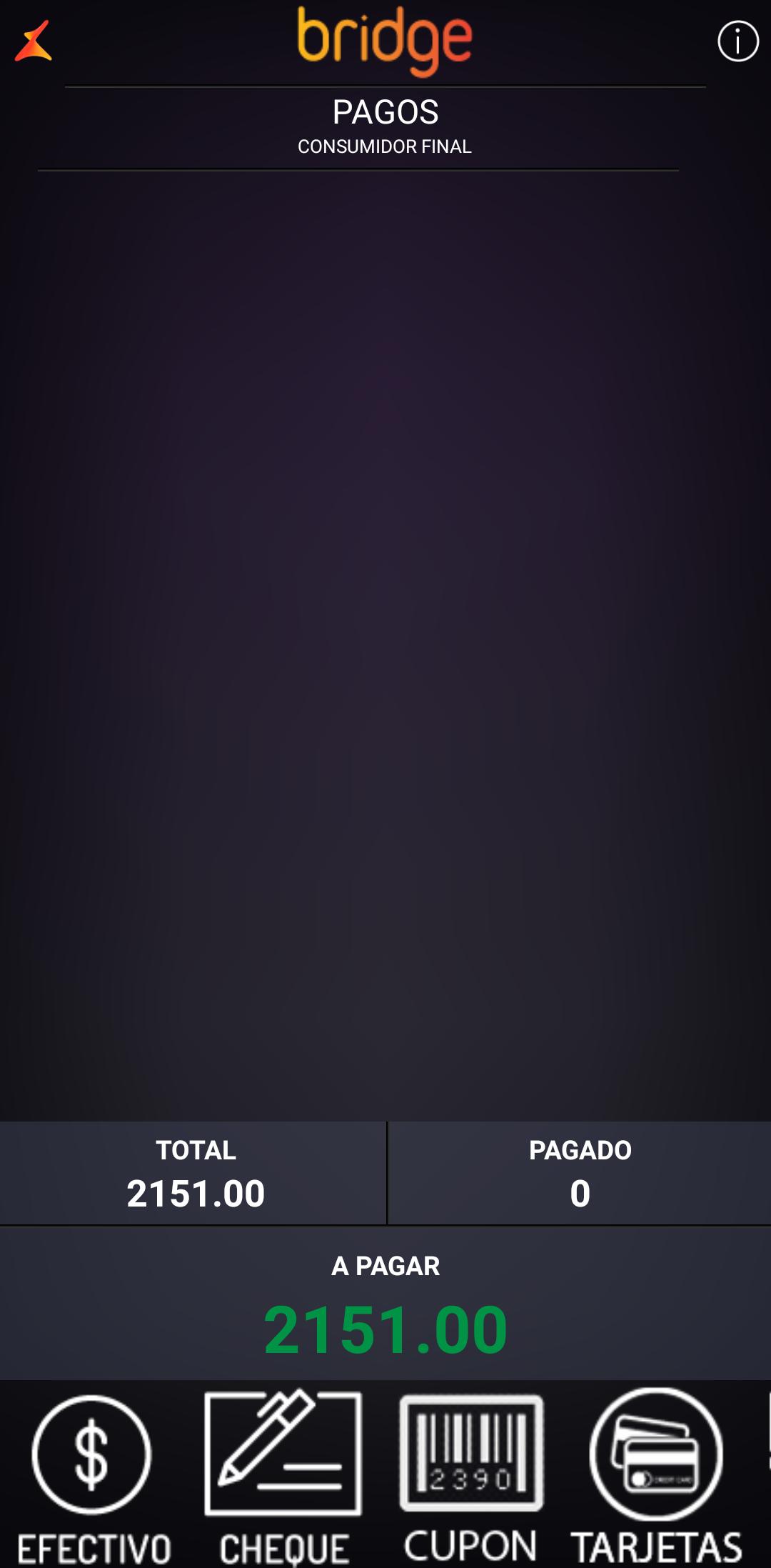
Task: Select TARJETAS card payment
Action: pyautogui.click(x=656, y=1476)
